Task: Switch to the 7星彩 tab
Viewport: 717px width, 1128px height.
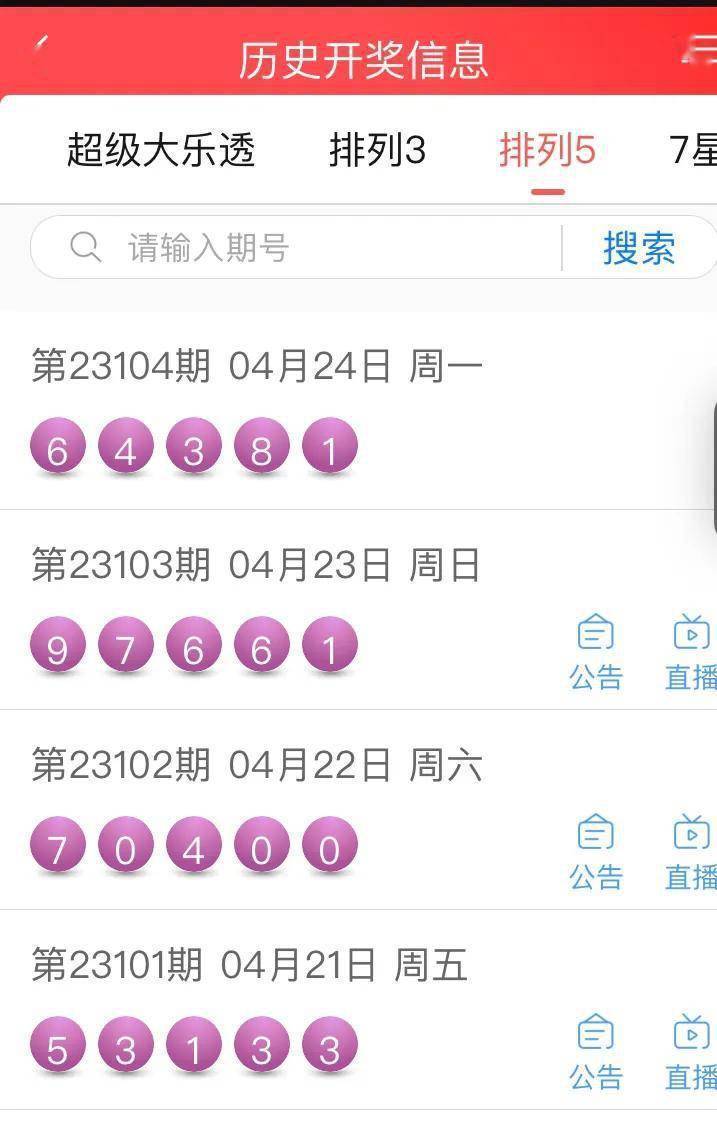Action: (693, 151)
